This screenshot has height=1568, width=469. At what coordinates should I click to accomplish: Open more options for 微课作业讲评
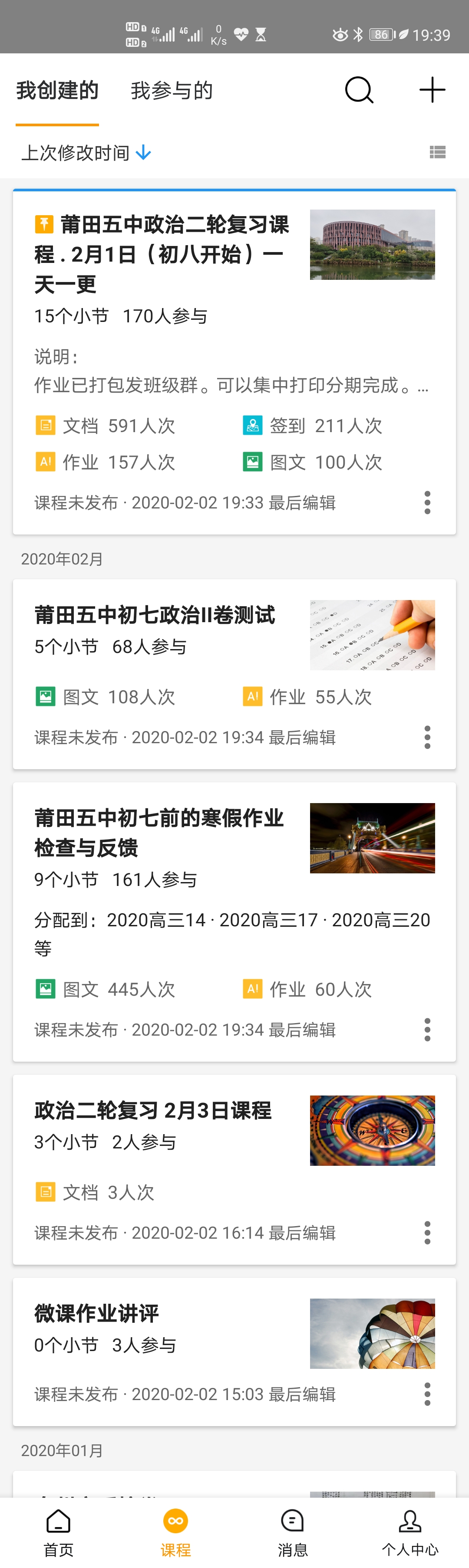click(428, 1394)
